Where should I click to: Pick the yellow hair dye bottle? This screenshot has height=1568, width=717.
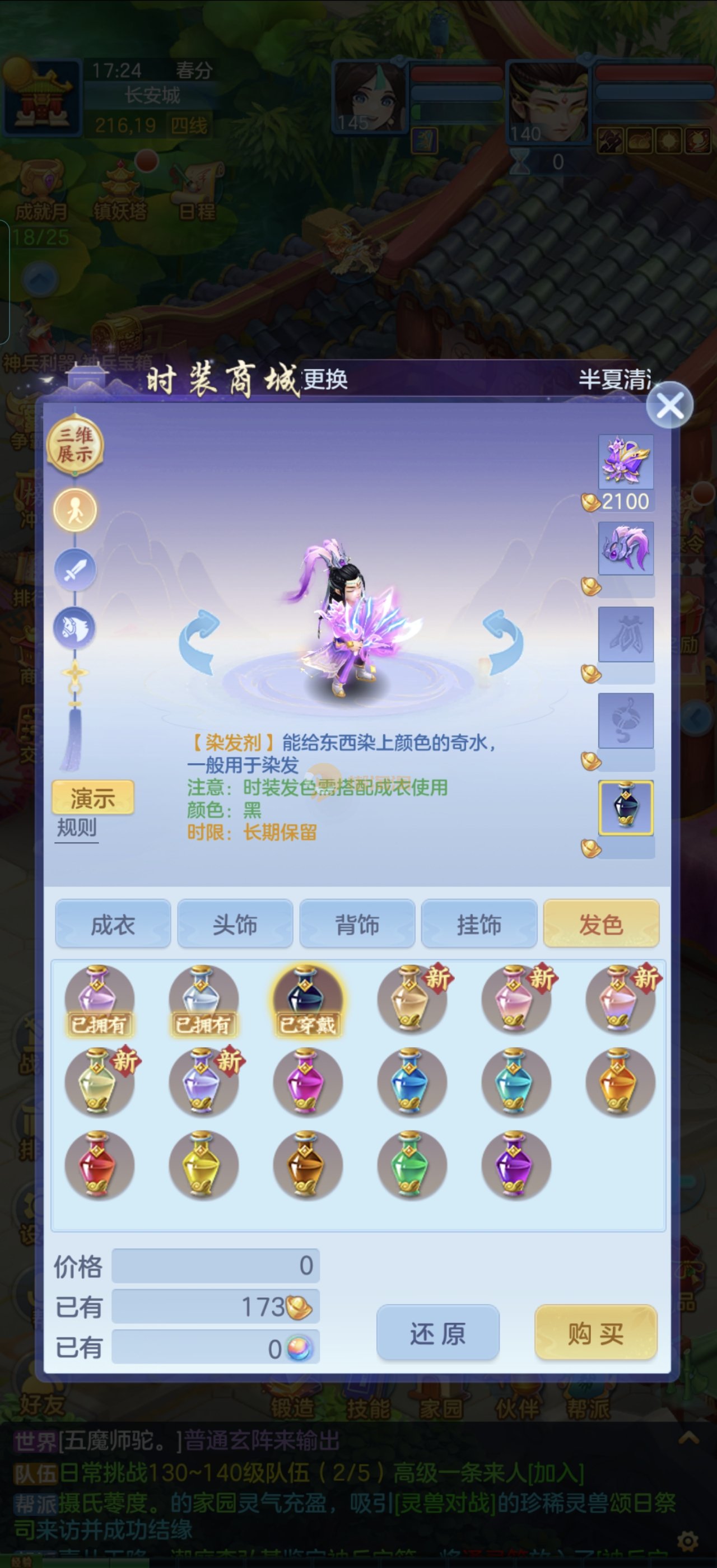(203, 1164)
